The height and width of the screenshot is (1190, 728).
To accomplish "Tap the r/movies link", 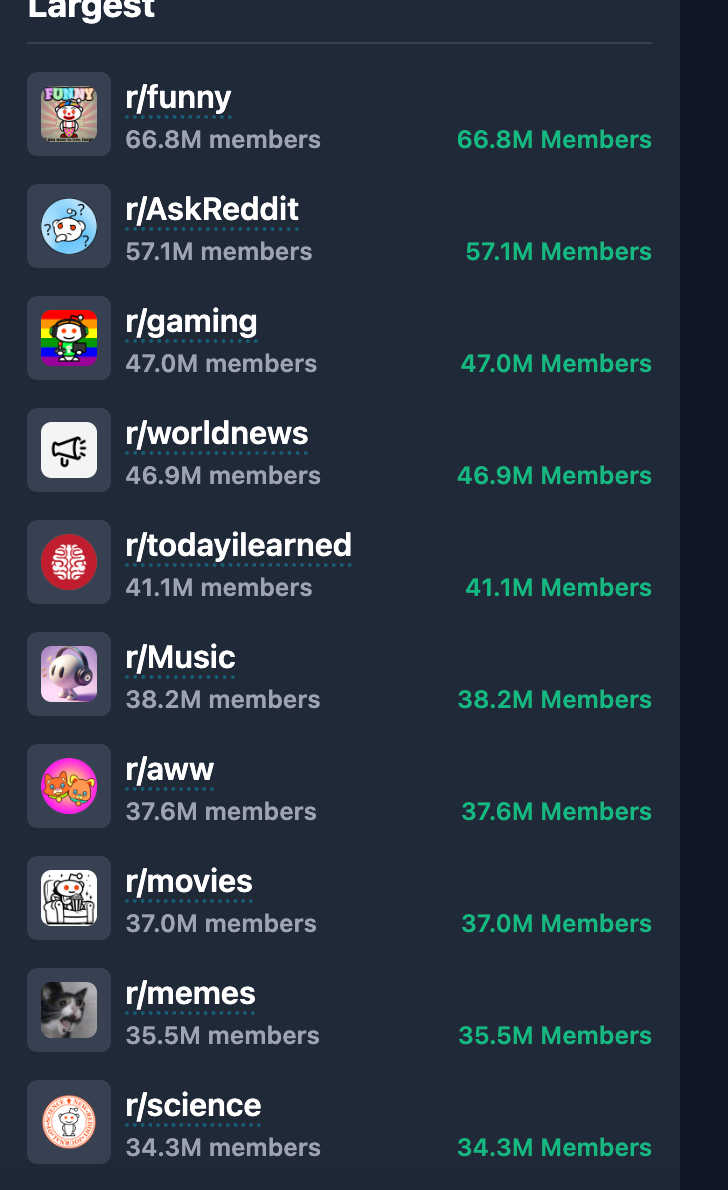I will tap(188, 882).
